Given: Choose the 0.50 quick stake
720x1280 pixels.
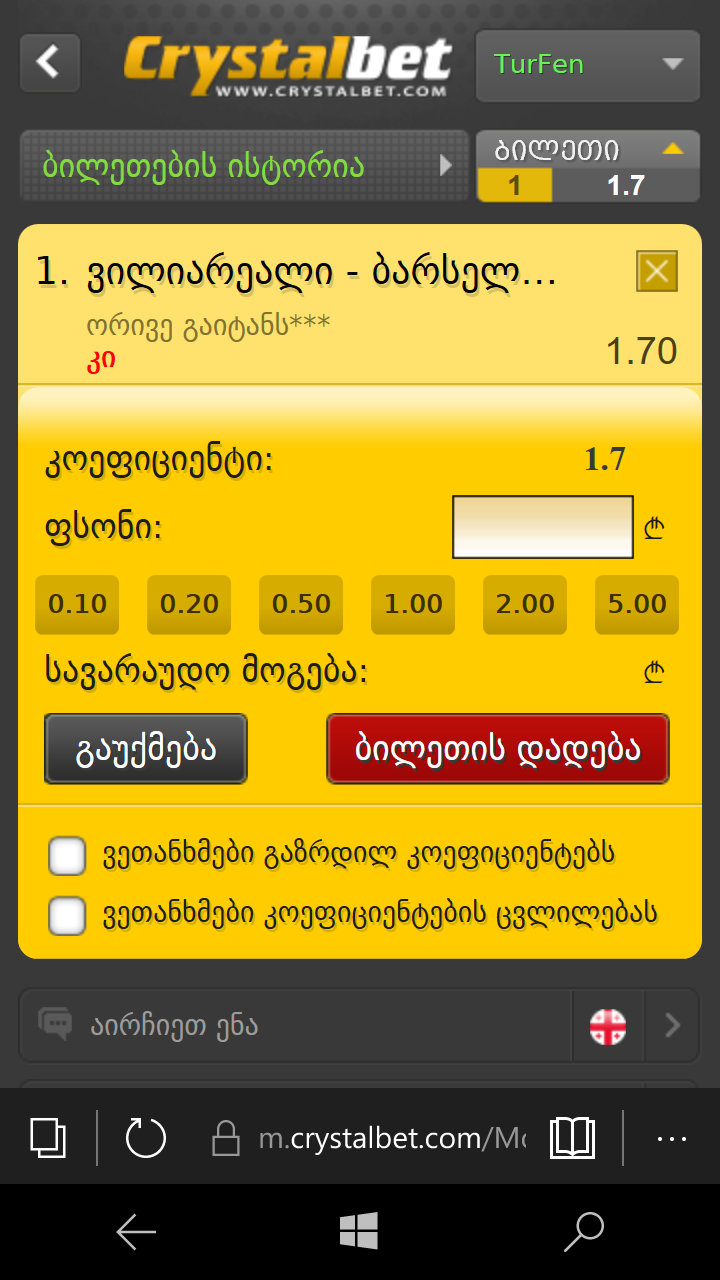Looking at the screenshot, I should point(301,604).
